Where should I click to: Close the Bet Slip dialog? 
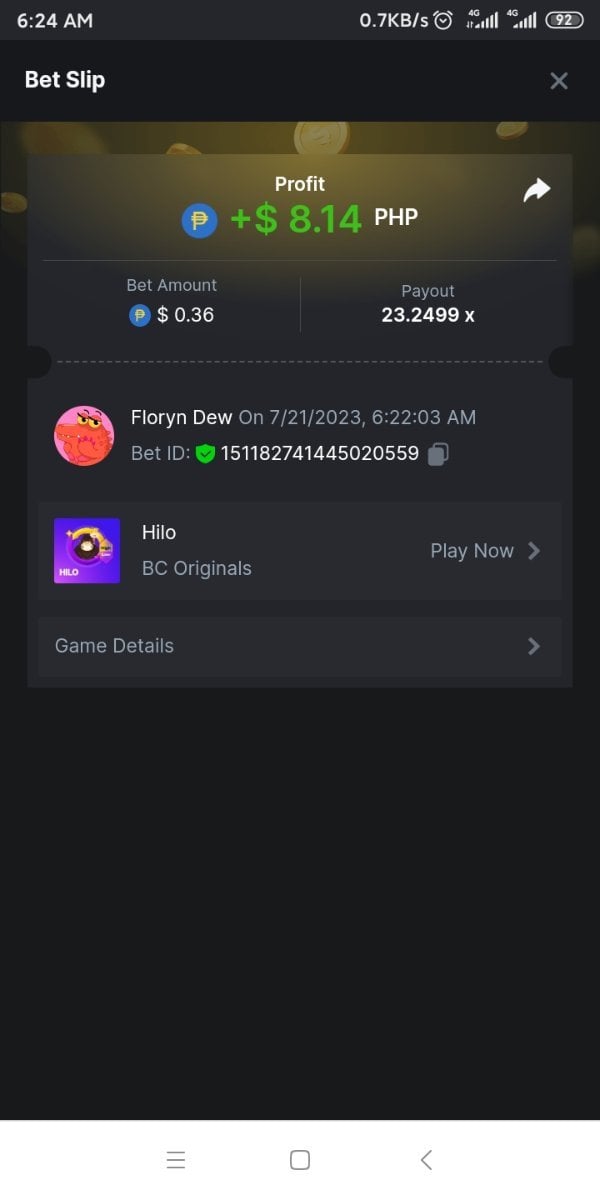click(x=559, y=81)
